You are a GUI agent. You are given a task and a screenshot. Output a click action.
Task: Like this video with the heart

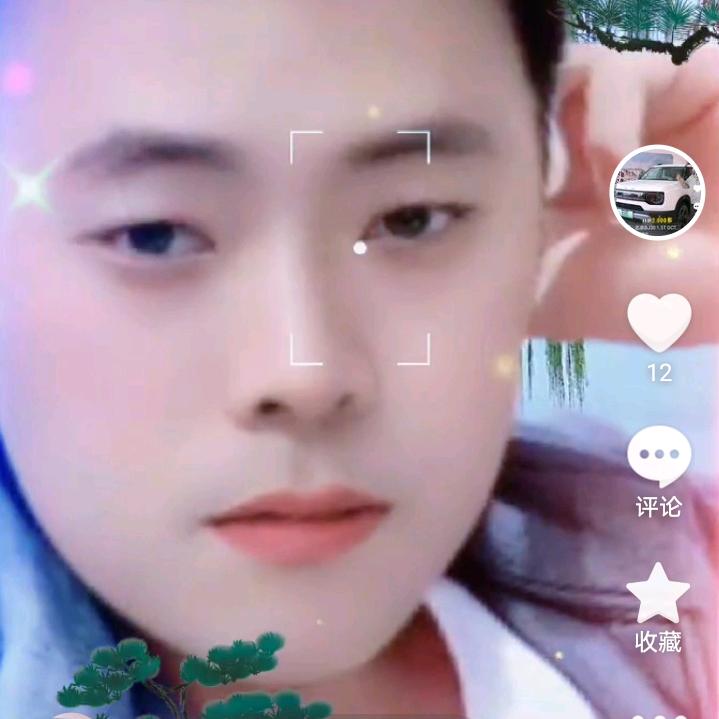click(x=659, y=323)
